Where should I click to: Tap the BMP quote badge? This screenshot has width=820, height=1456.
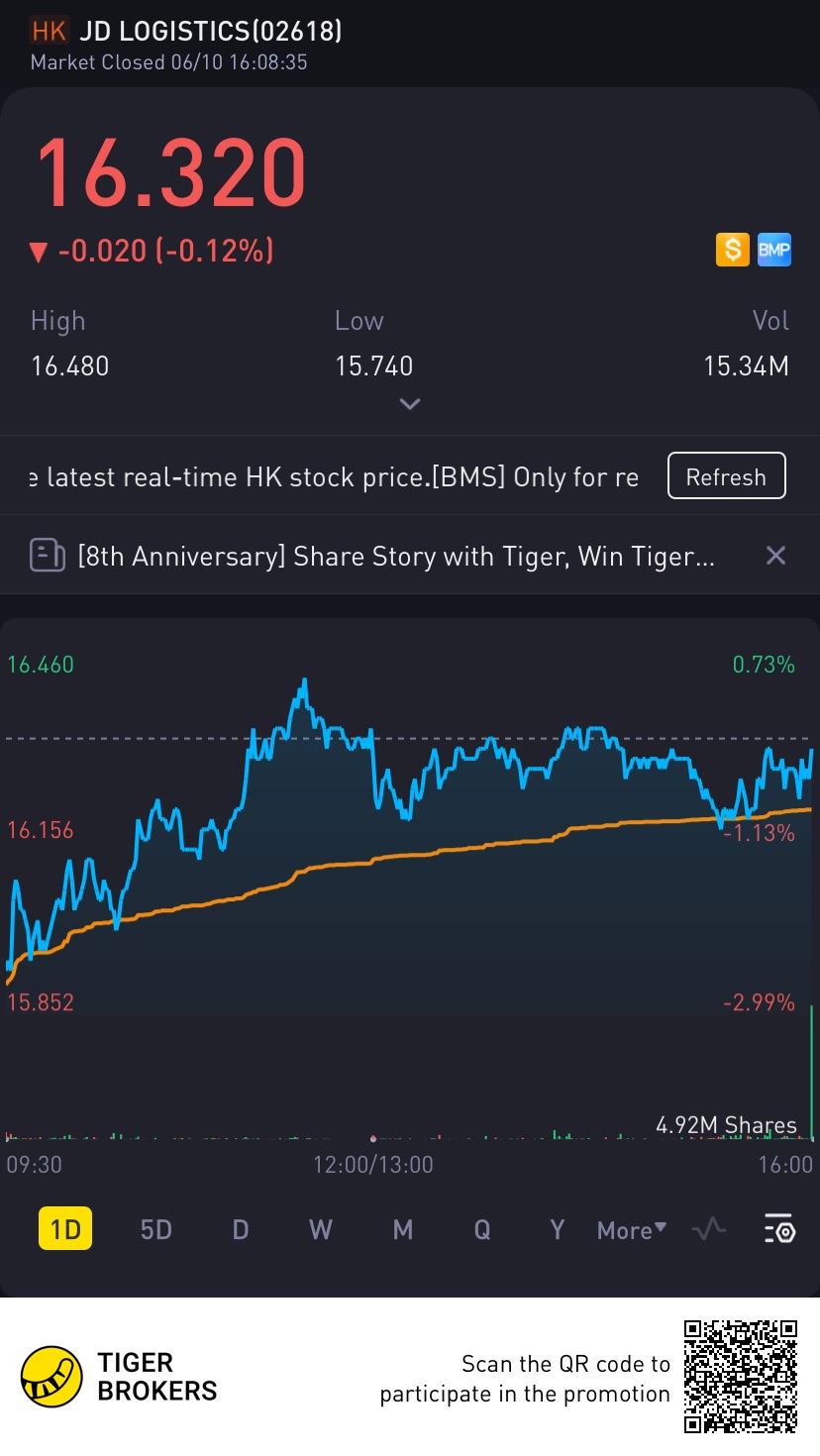[x=773, y=251]
